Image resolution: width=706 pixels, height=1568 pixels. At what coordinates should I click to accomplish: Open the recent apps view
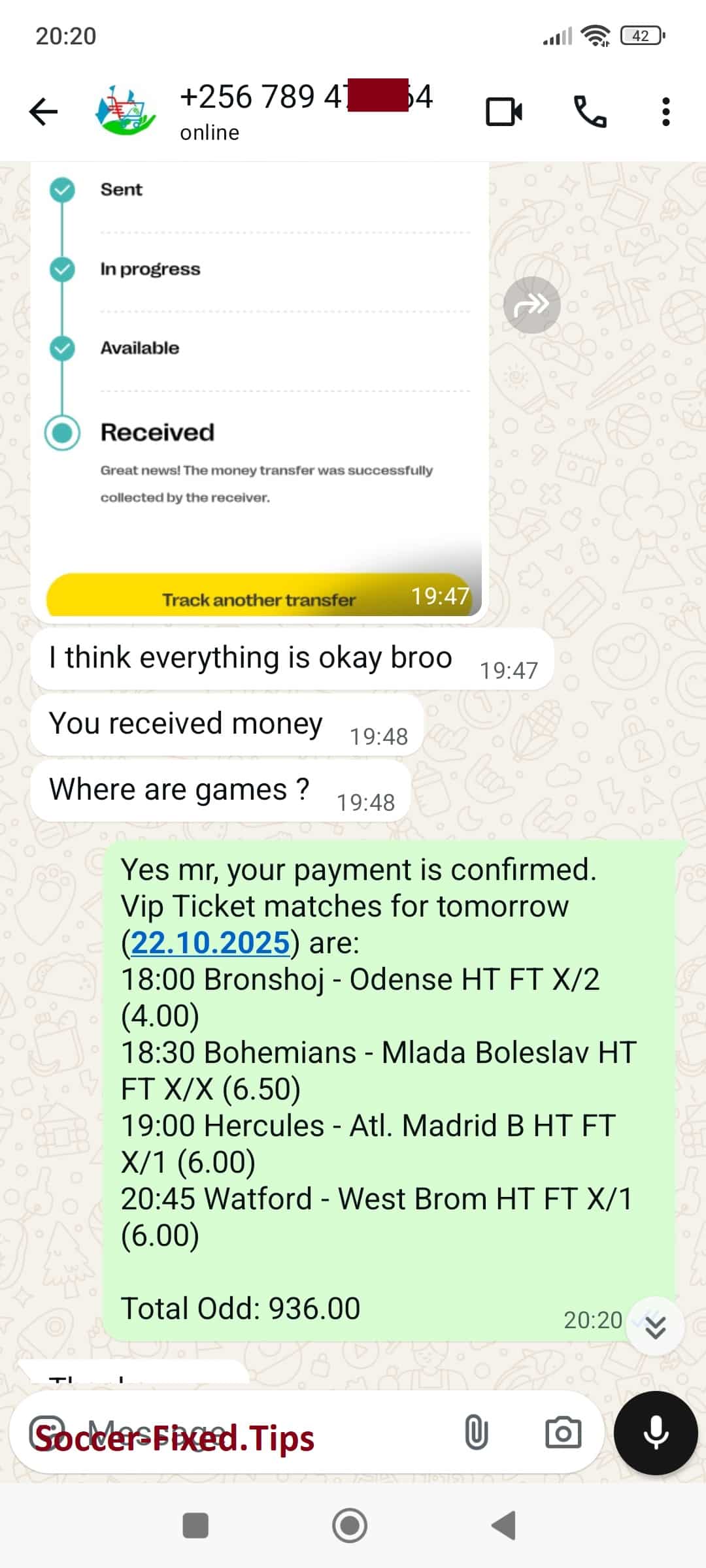[x=195, y=1526]
